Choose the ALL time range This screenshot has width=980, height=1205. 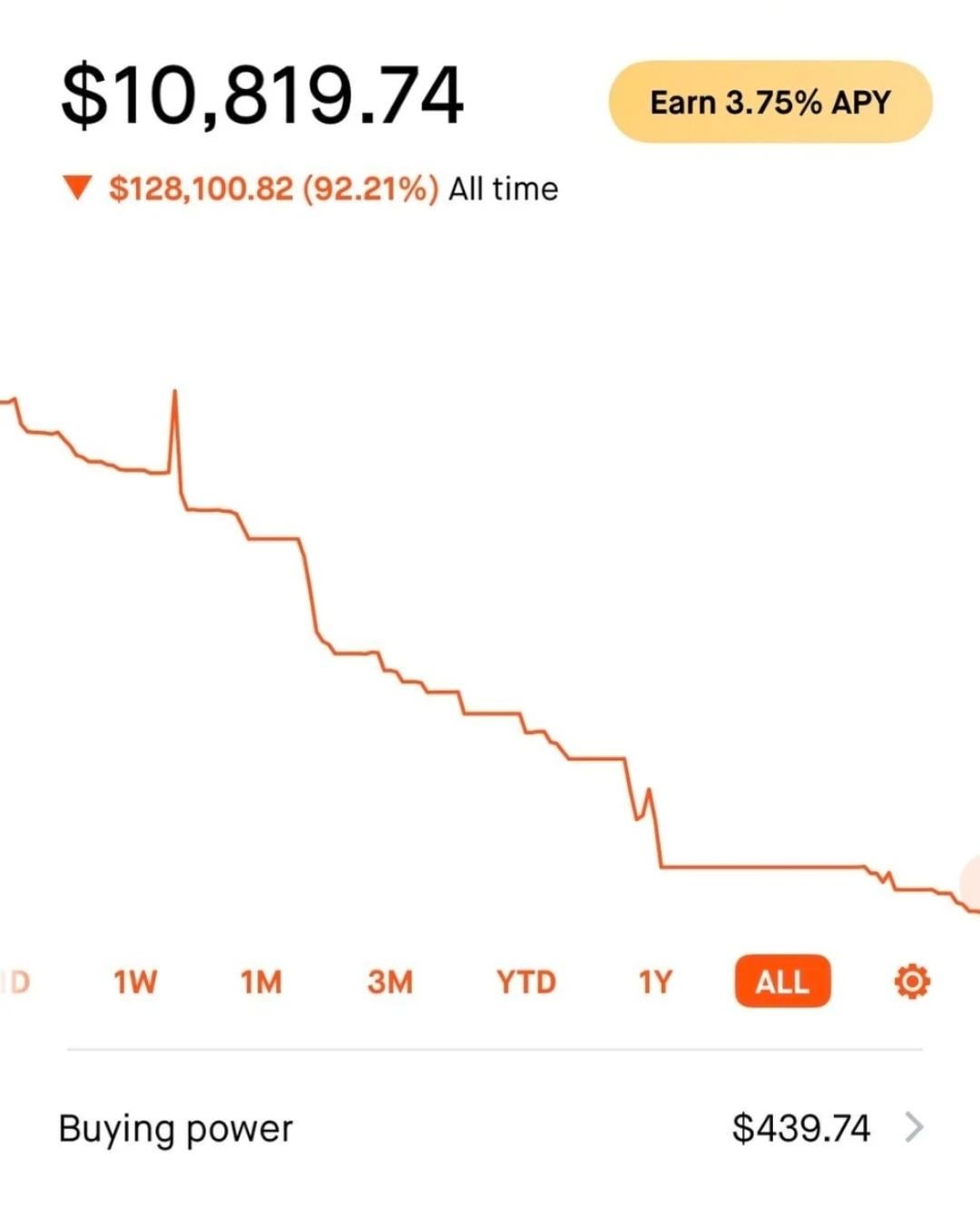[782, 982]
